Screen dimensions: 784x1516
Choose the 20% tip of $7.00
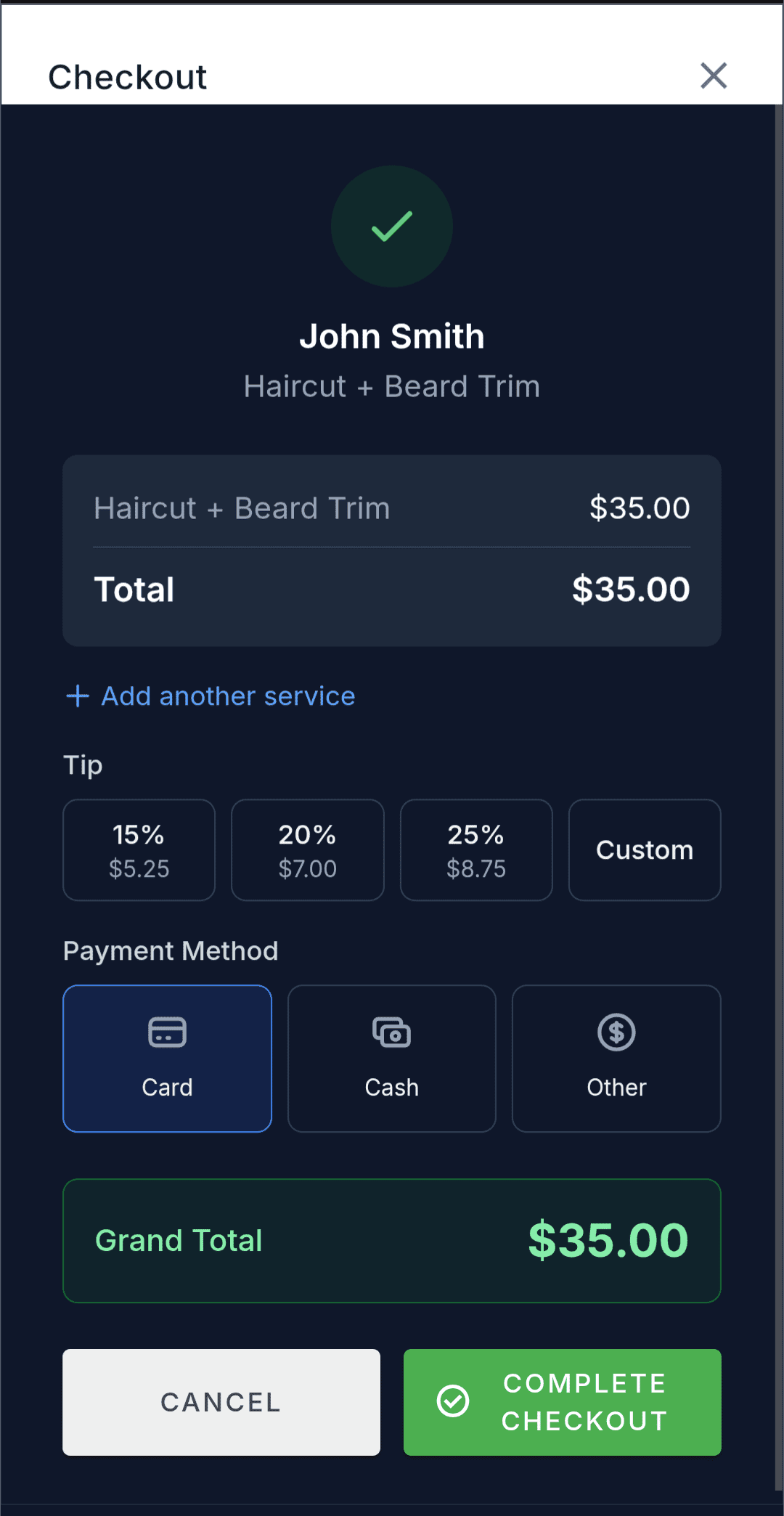click(307, 850)
